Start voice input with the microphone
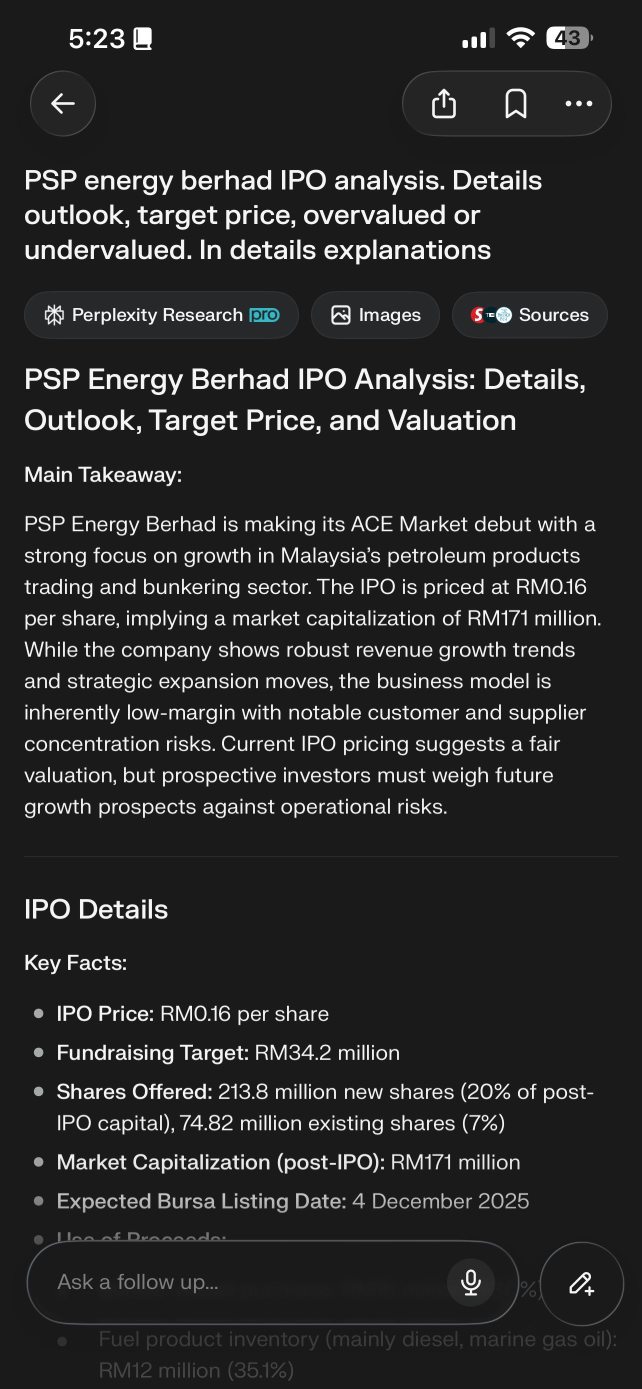This screenshot has height=1389, width=642. pos(471,1282)
